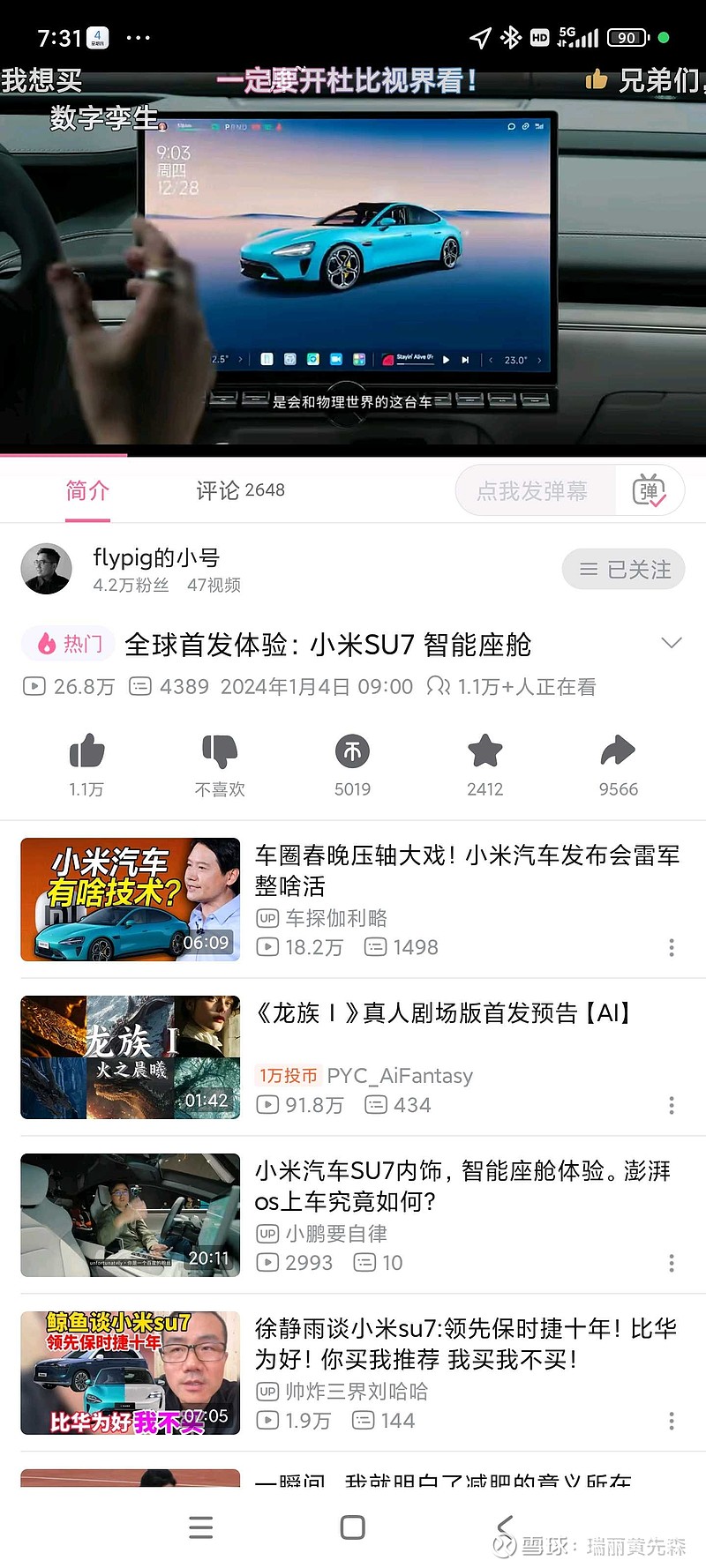The image size is (706, 1568).
Task: Select the 简介 tab
Action: coord(87,490)
